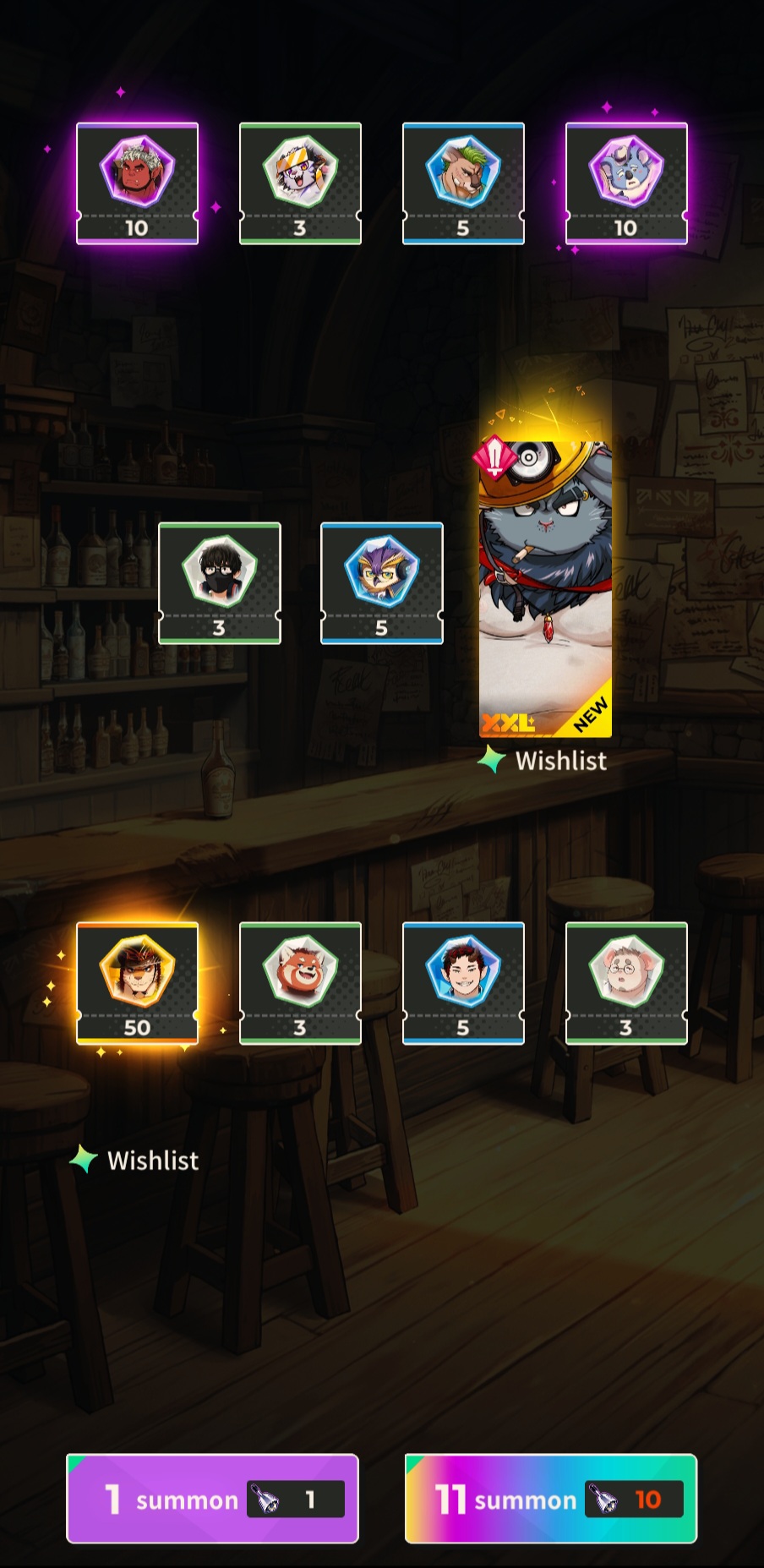The image size is (764, 1568).
Task: Tap the 1 summon button
Action: click(212, 1498)
